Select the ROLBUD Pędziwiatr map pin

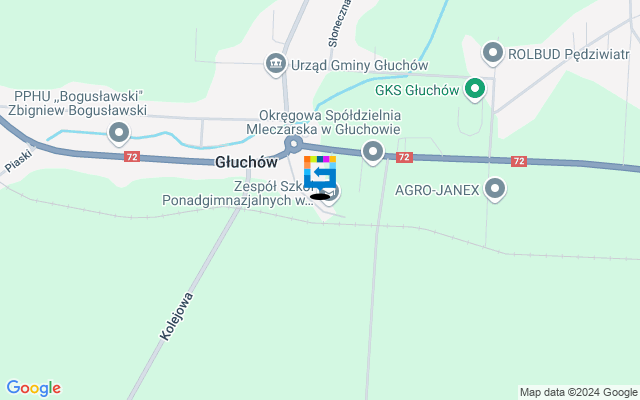click(x=492, y=51)
